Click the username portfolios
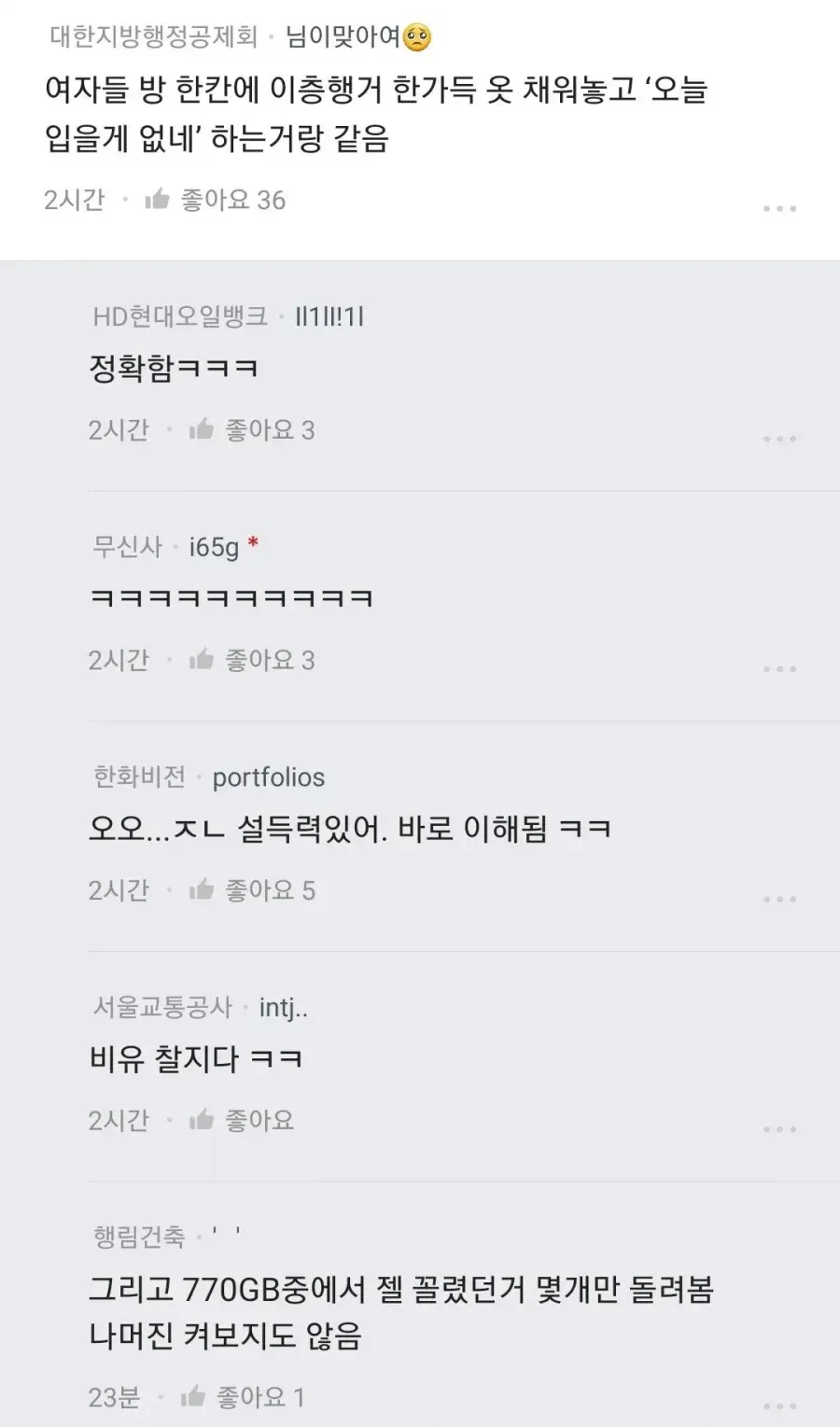This screenshot has width=840, height=1427. (268, 777)
